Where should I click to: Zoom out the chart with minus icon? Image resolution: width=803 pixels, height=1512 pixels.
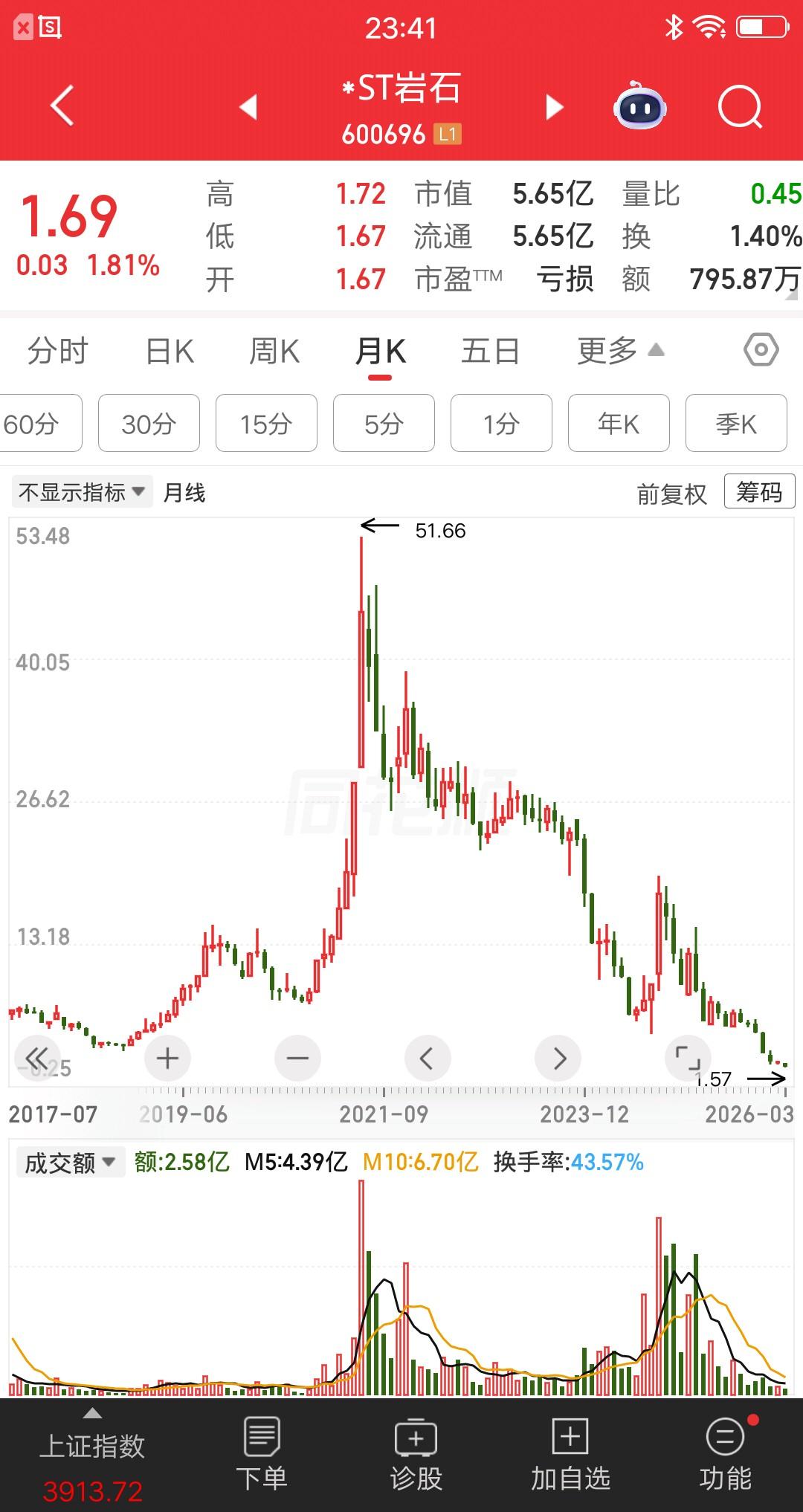[x=297, y=1058]
